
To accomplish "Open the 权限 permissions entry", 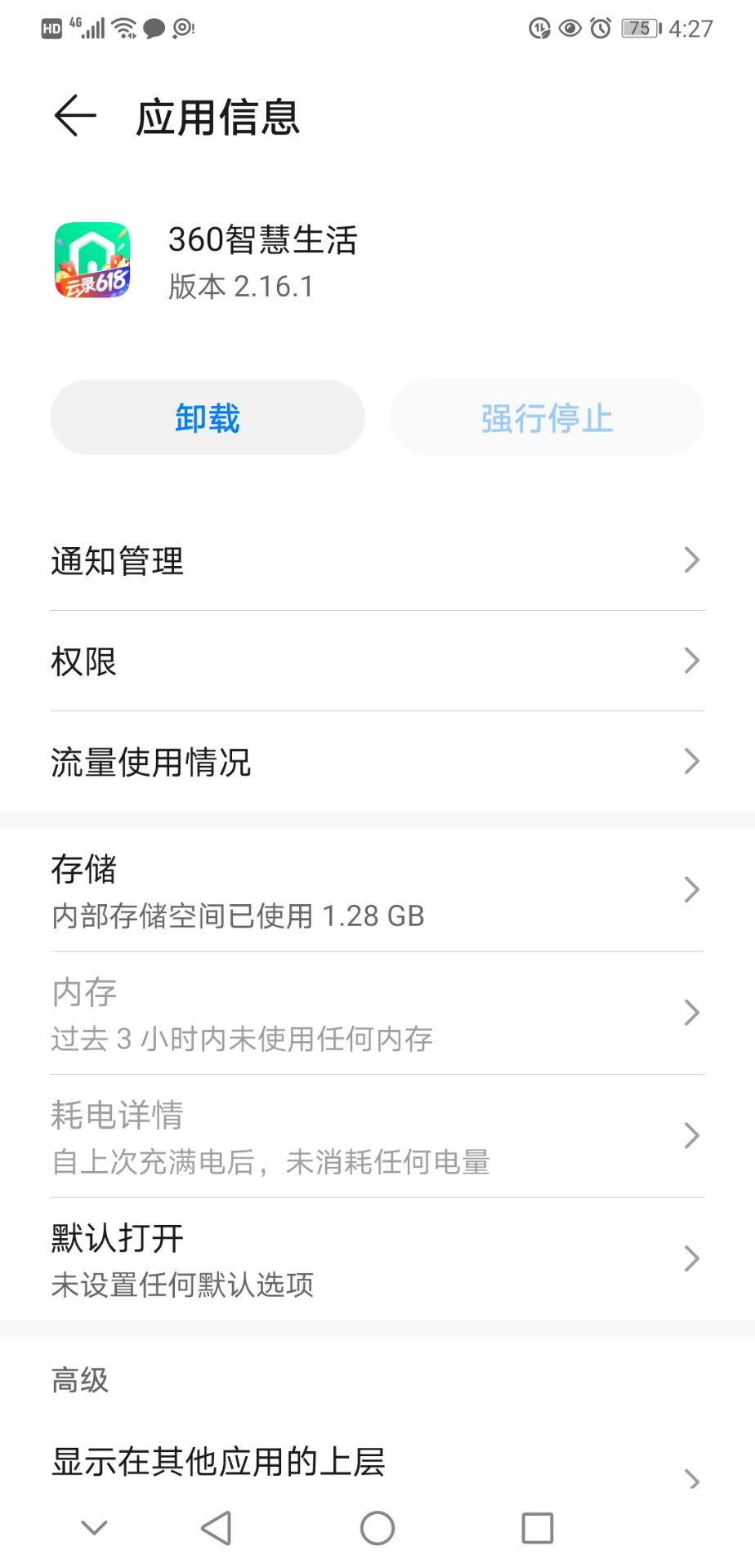I will (x=377, y=661).
